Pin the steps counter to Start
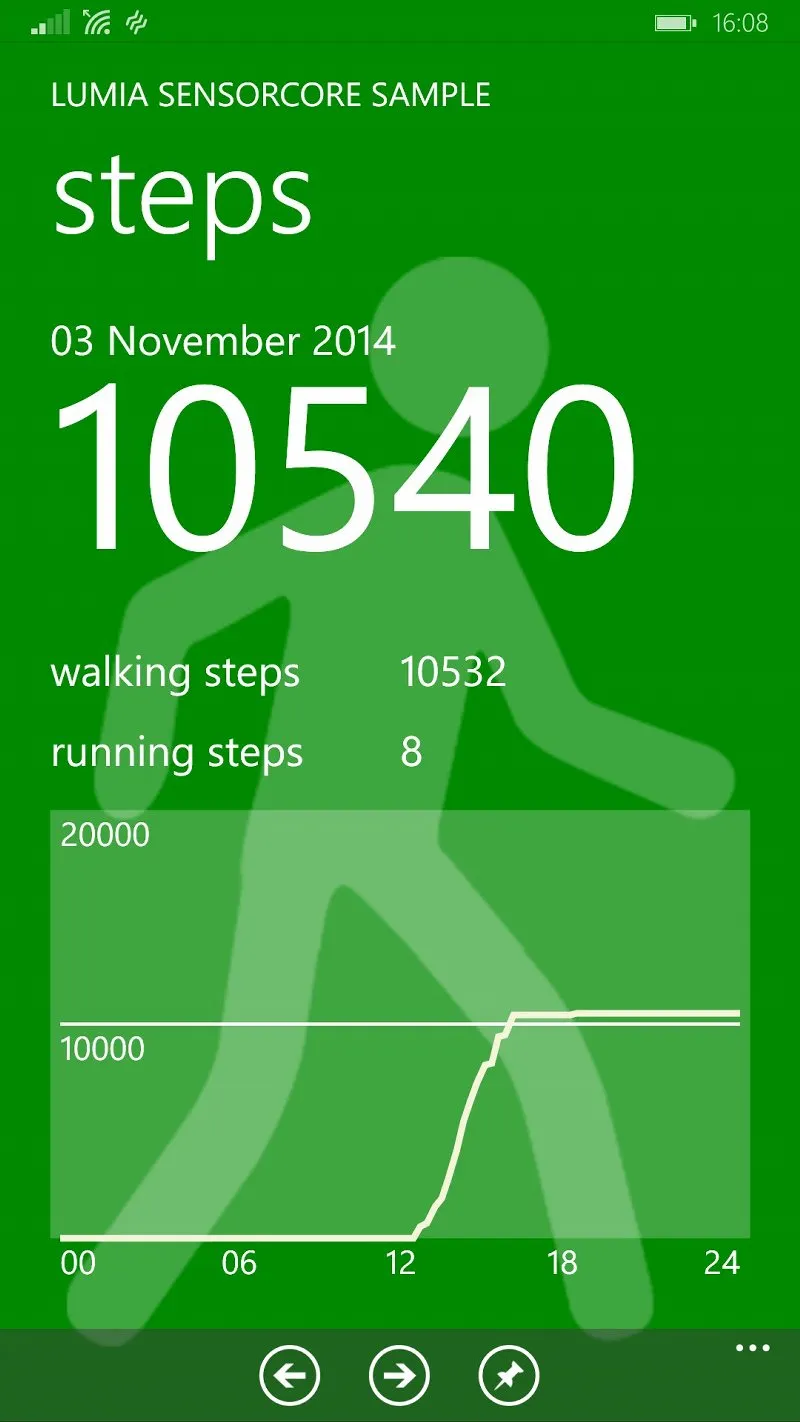 tap(509, 1376)
